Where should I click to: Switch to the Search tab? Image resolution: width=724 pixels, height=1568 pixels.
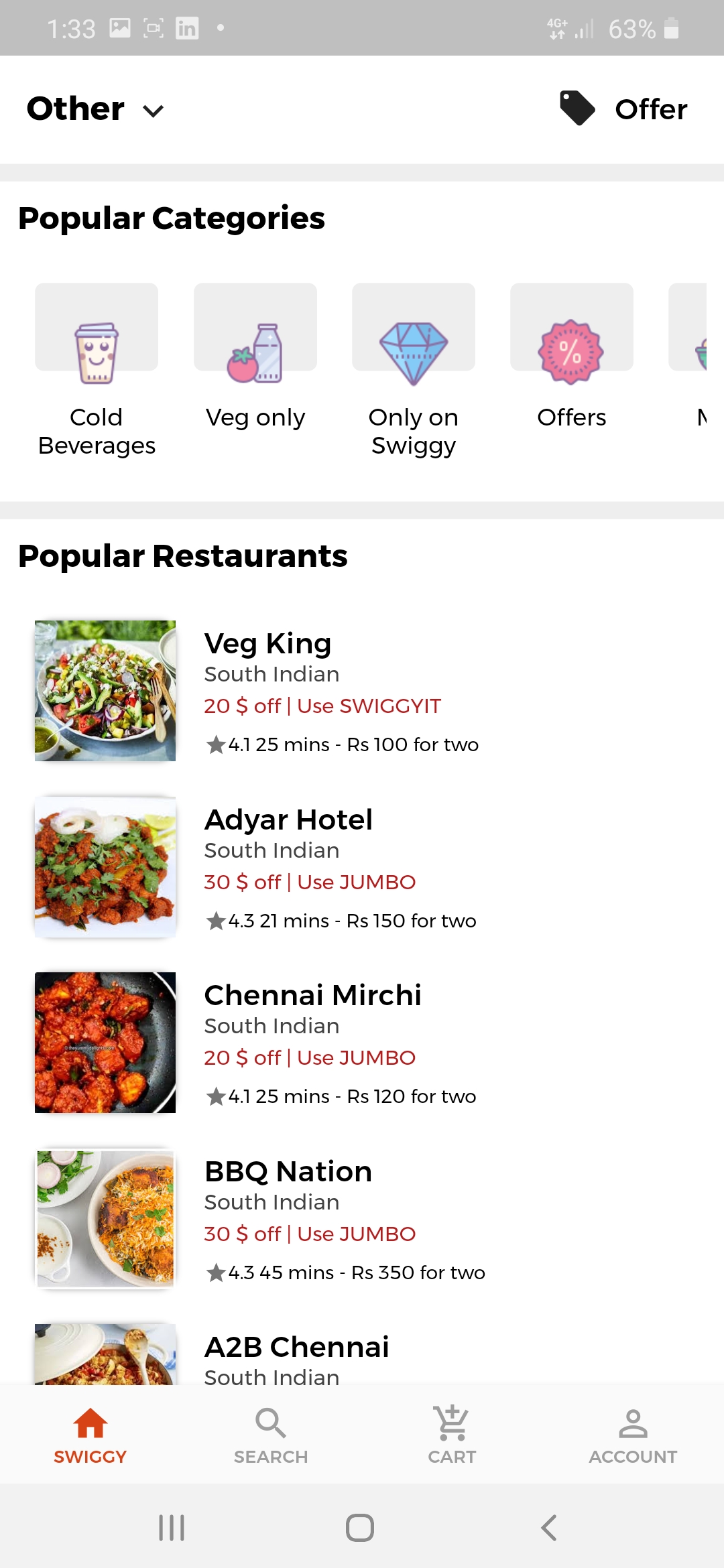[271, 1435]
